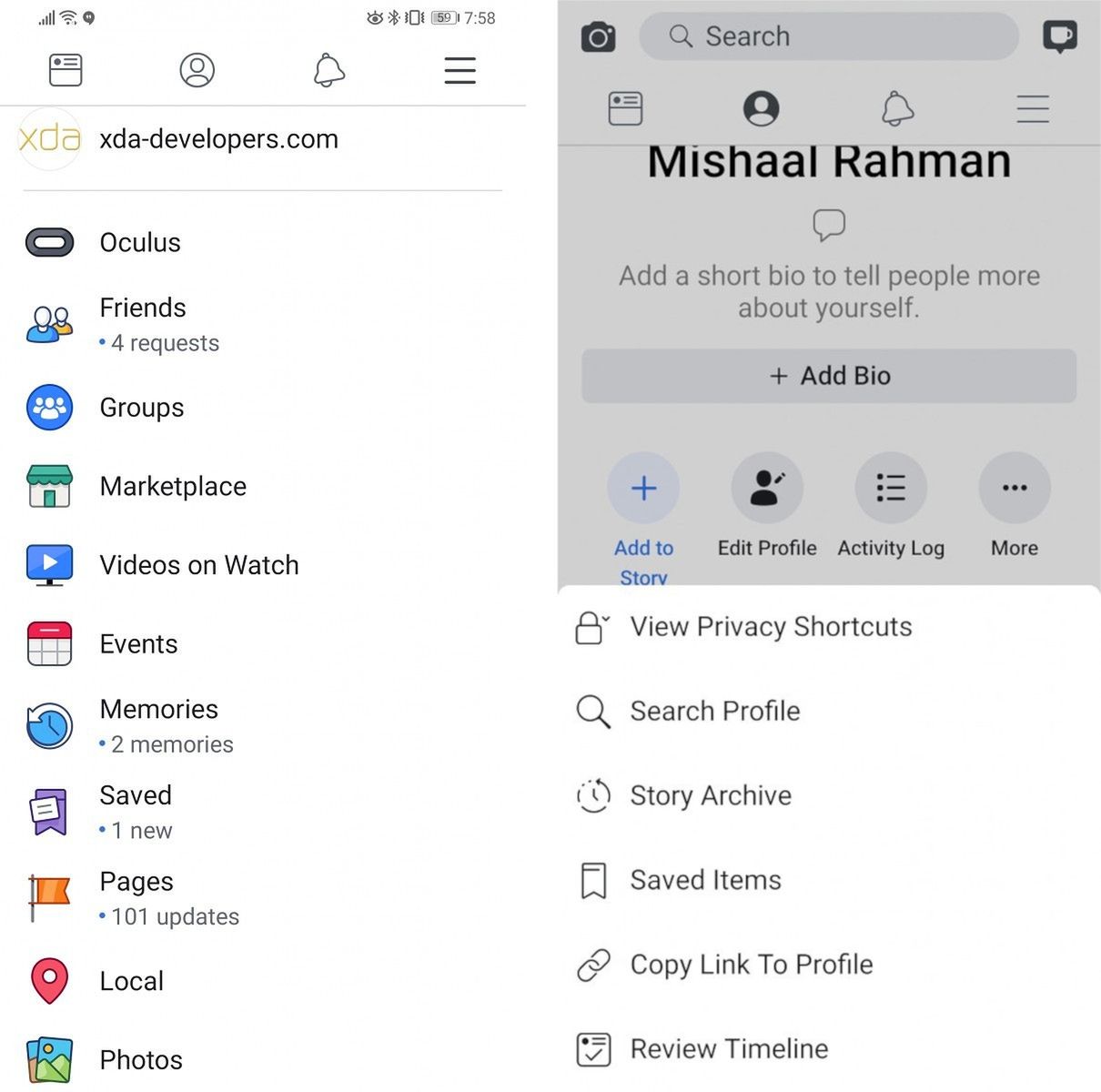Tap the More three-dots button
Viewport: 1101px width, 1092px height.
[1015, 489]
